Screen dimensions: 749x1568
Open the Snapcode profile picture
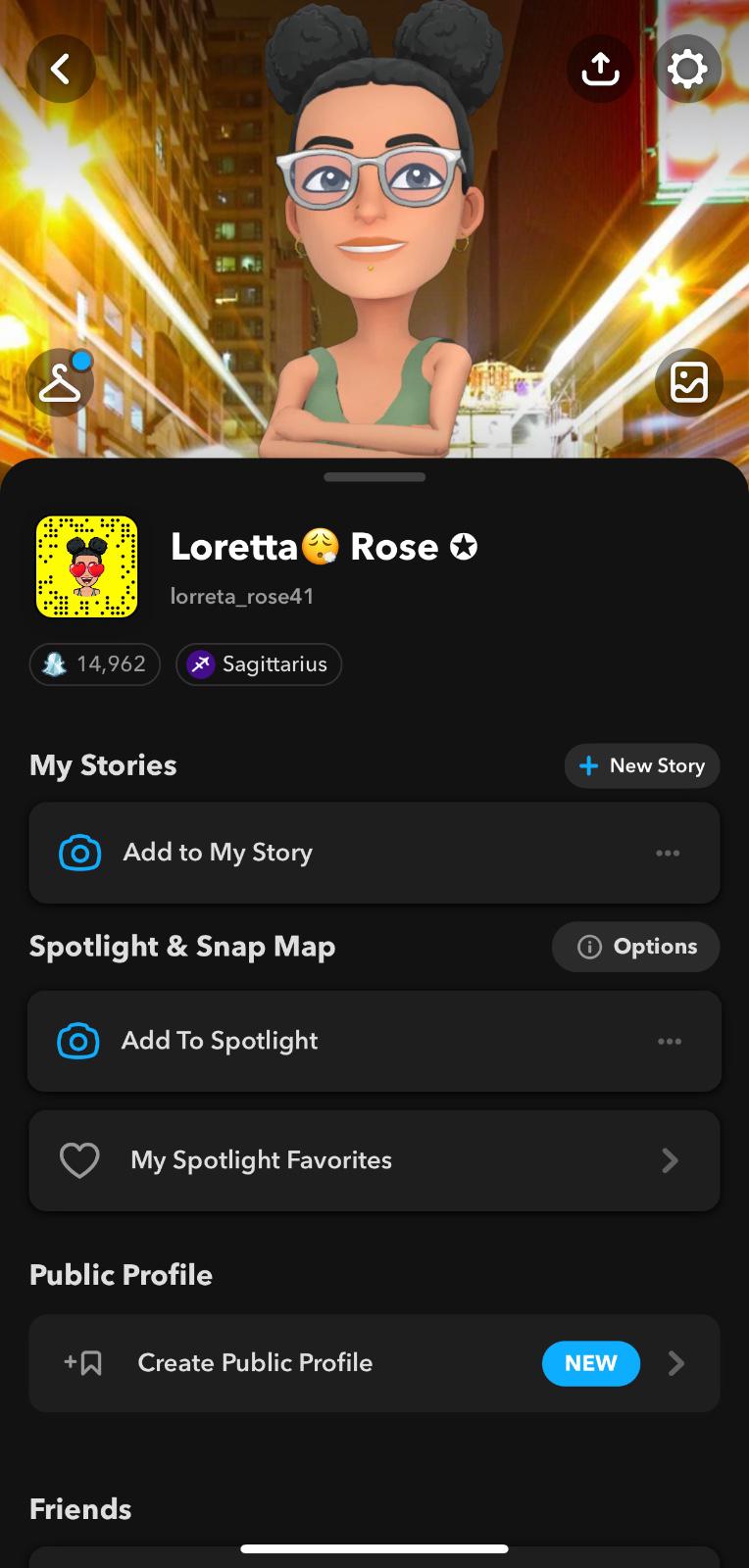point(86,567)
